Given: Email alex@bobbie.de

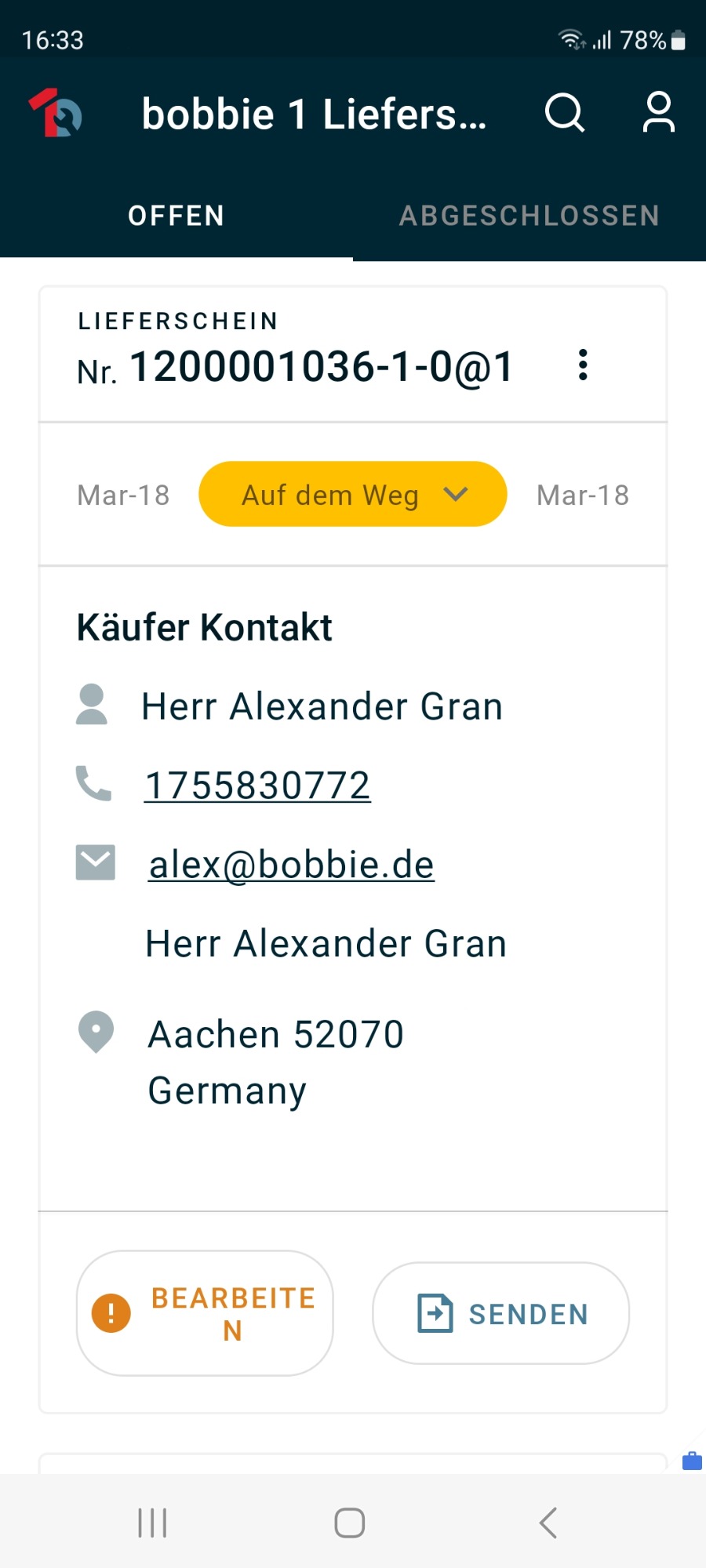Looking at the screenshot, I should tap(292, 865).
